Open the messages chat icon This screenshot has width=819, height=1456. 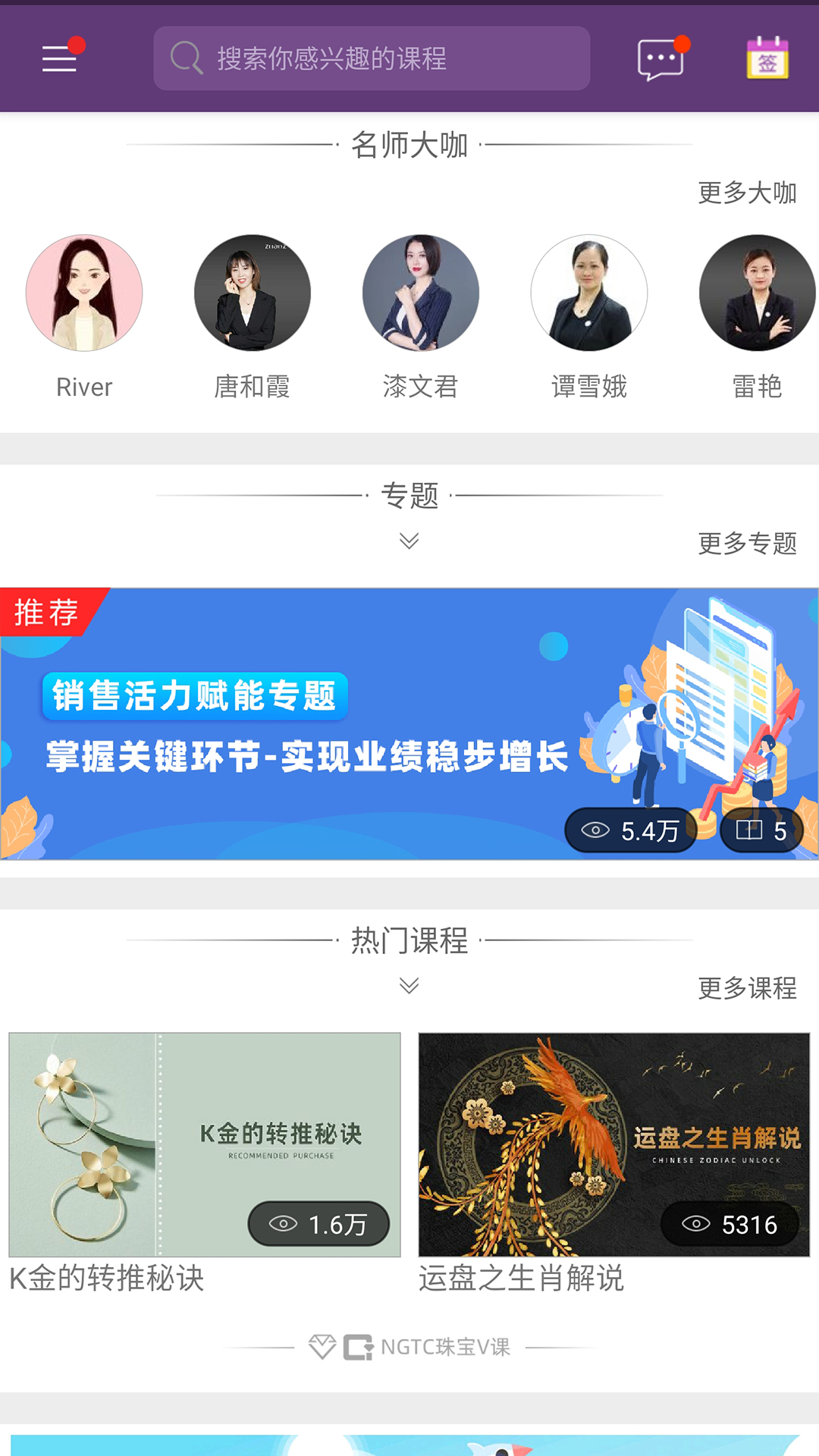point(661,58)
